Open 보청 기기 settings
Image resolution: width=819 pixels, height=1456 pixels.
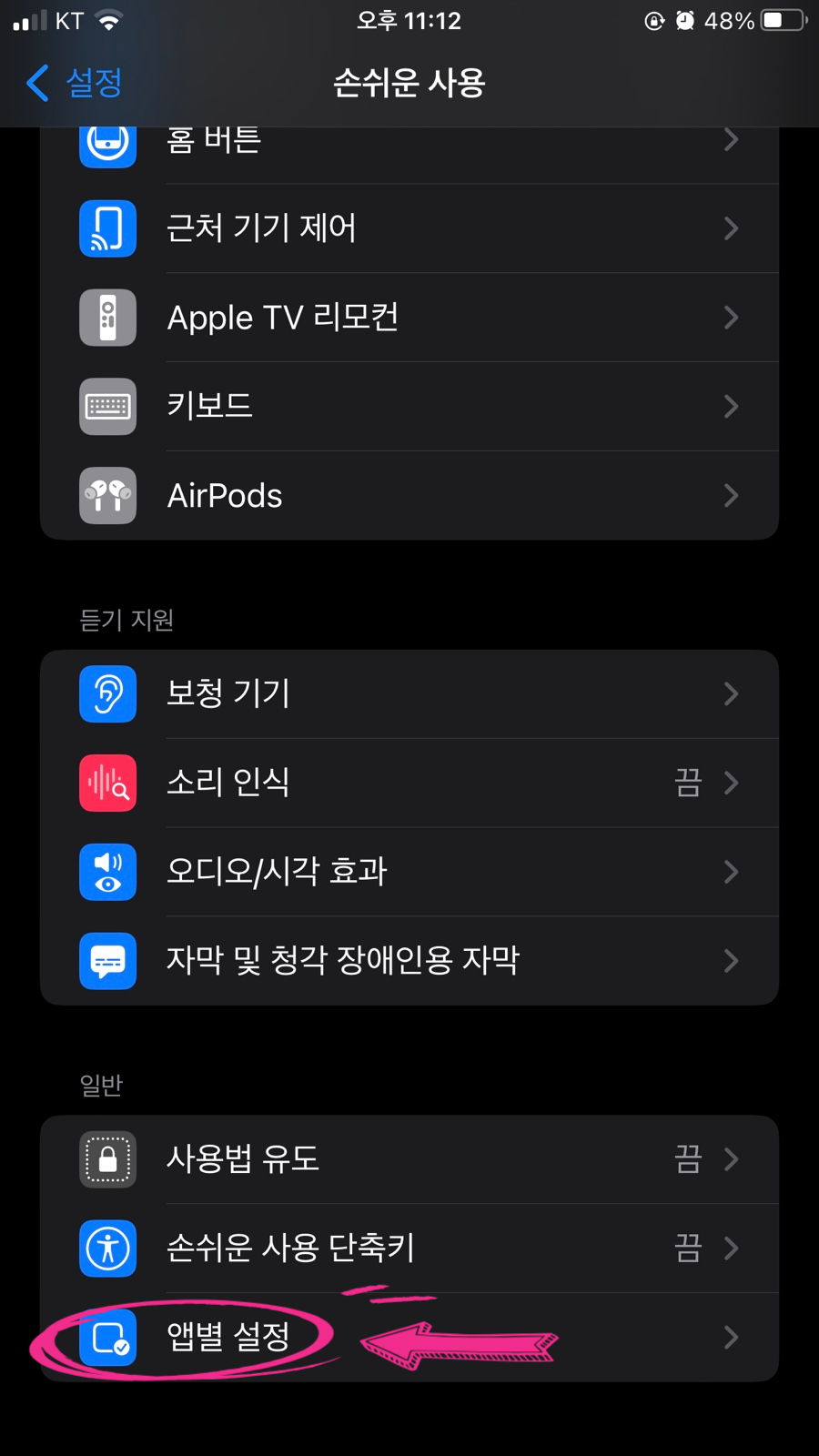[x=409, y=694]
